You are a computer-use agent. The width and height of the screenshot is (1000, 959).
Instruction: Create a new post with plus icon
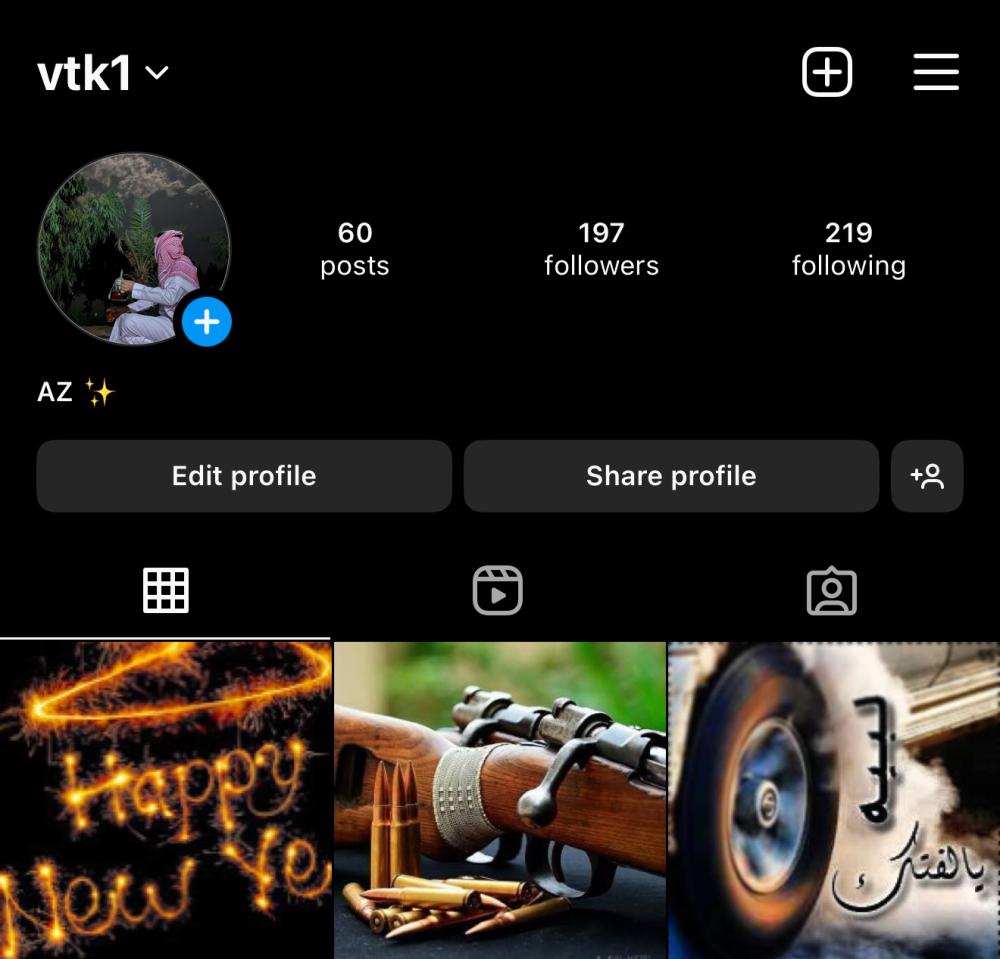827,72
